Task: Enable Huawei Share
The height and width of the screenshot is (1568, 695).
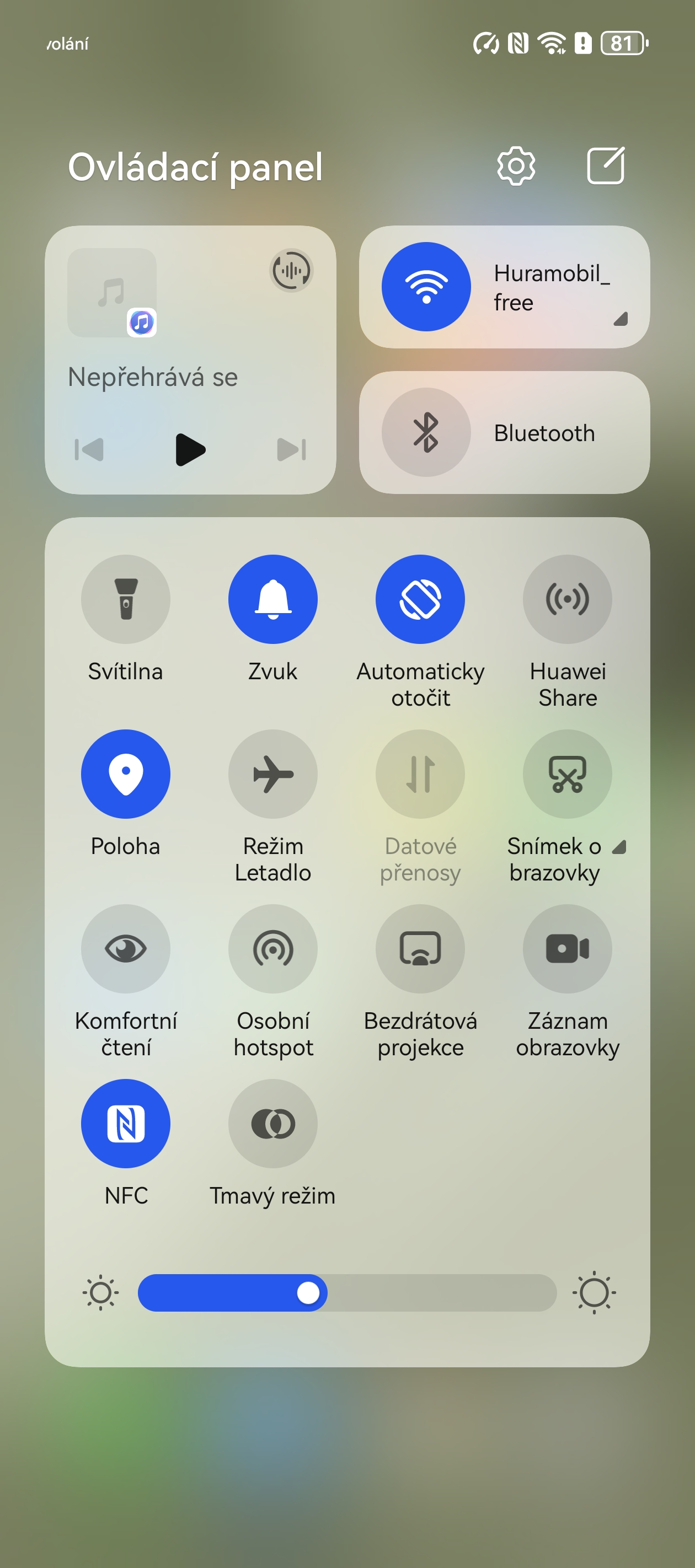Action: coord(567,599)
